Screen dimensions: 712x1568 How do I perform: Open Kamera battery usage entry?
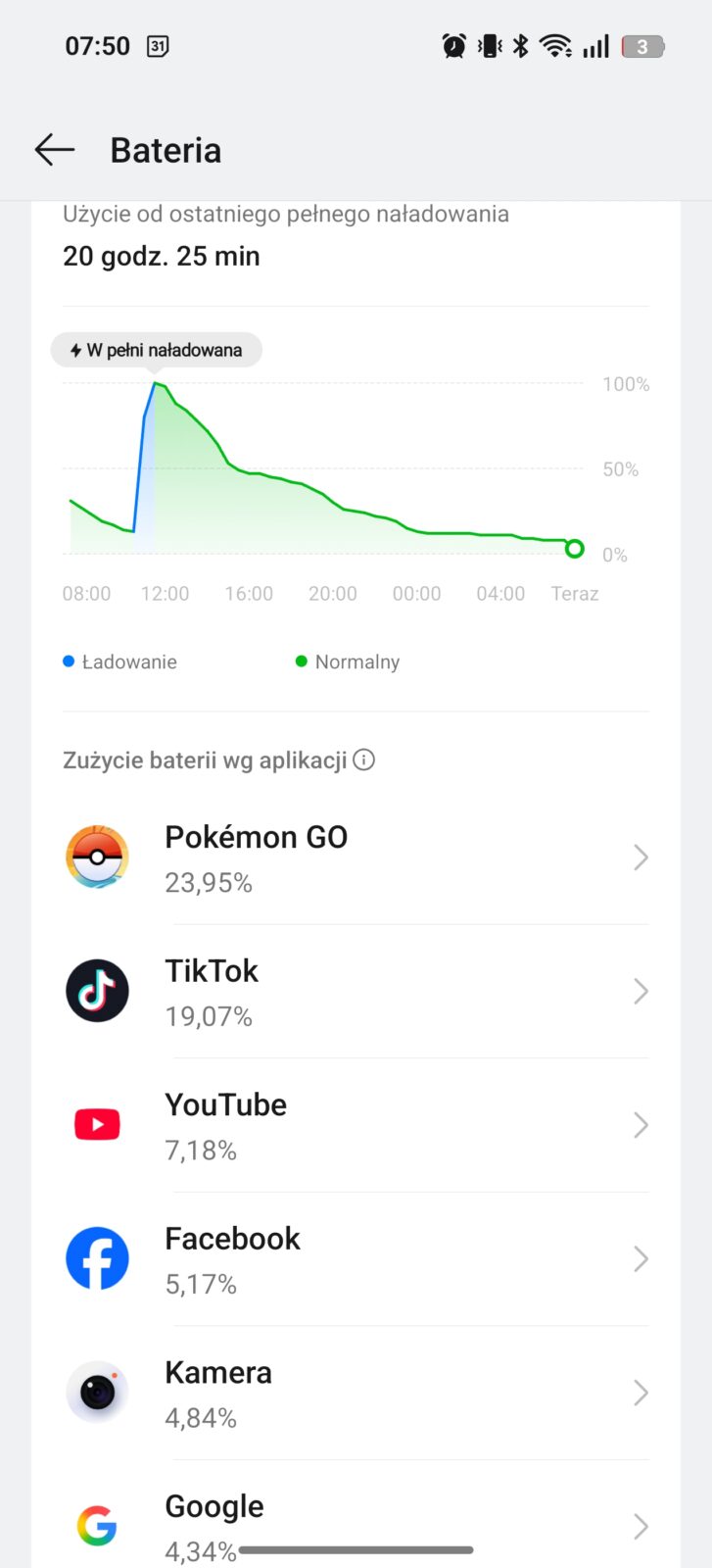[x=356, y=1393]
